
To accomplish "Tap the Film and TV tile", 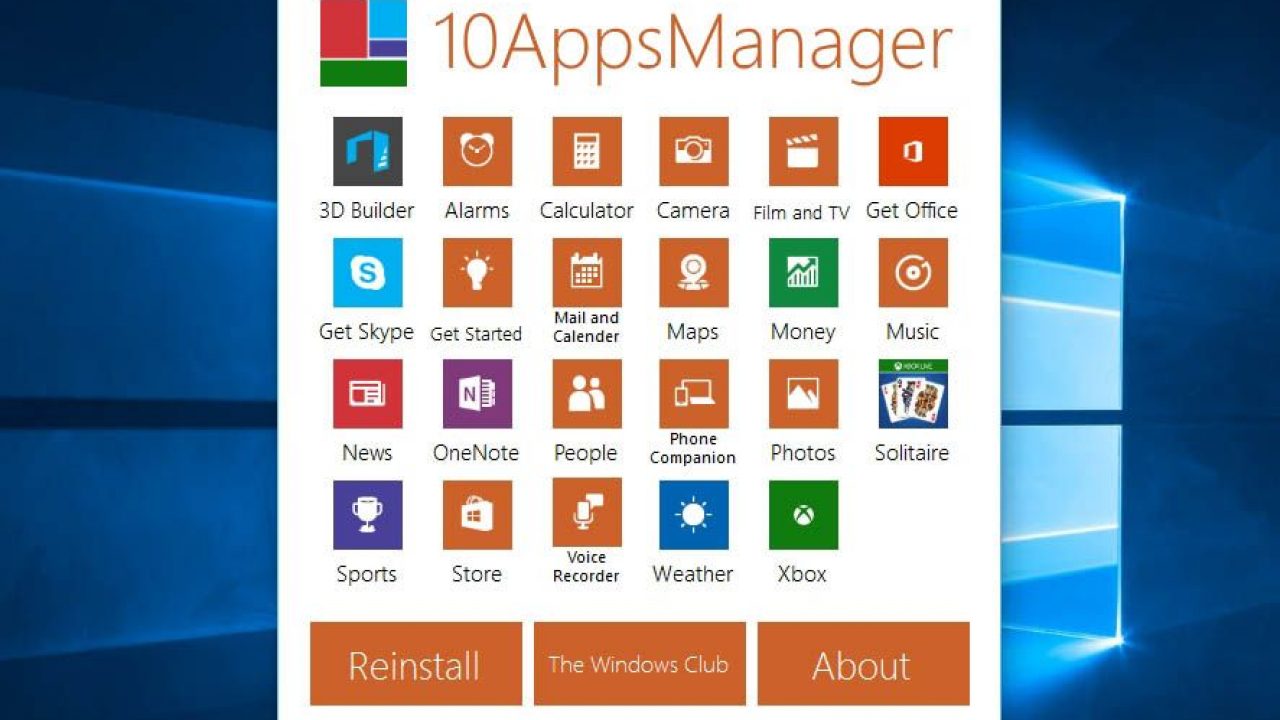I will tap(803, 152).
